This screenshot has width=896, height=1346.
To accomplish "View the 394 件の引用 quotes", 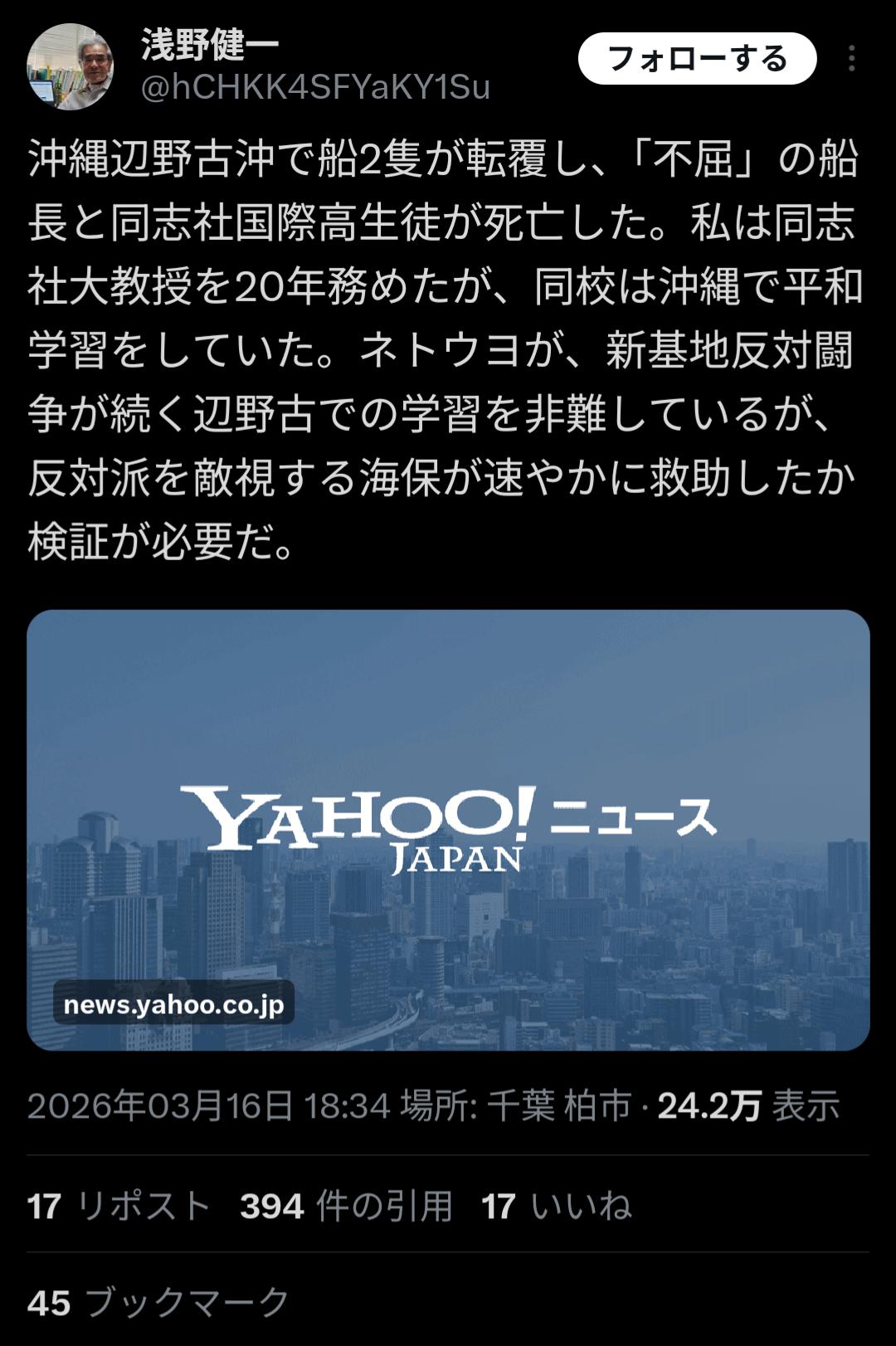I will tap(346, 1206).
